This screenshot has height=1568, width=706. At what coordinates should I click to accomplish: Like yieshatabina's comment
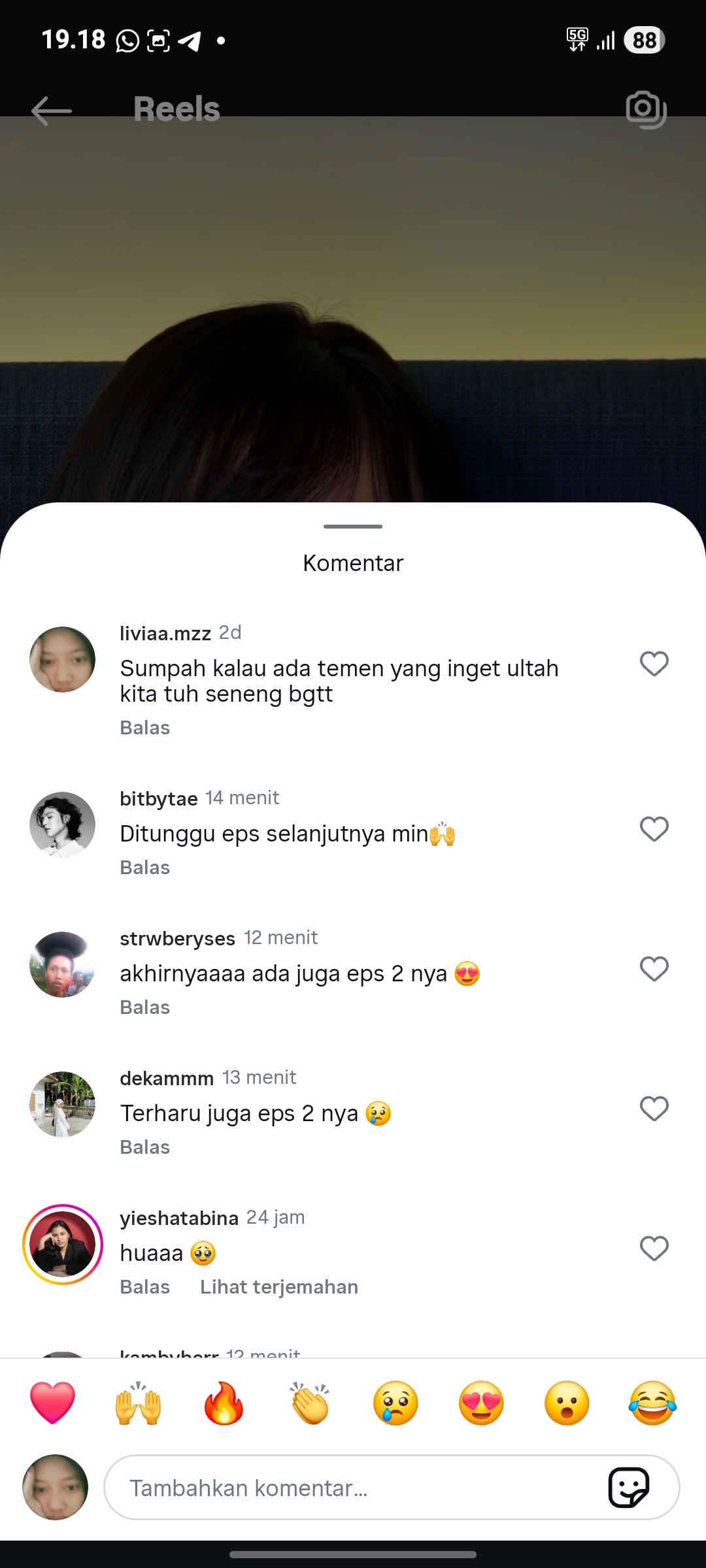[x=654, y=1249]
